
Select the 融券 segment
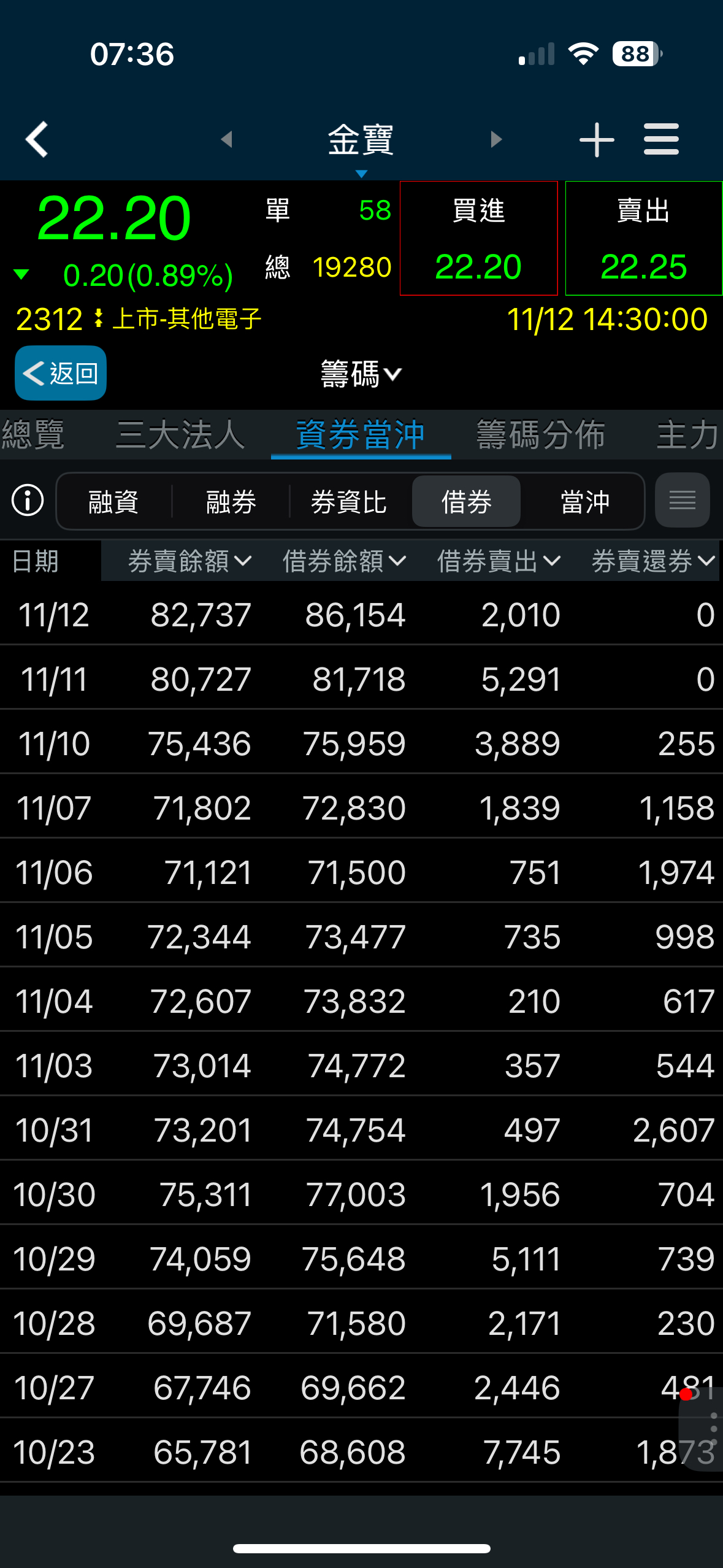pyautogui.click(x=231, y=502)
